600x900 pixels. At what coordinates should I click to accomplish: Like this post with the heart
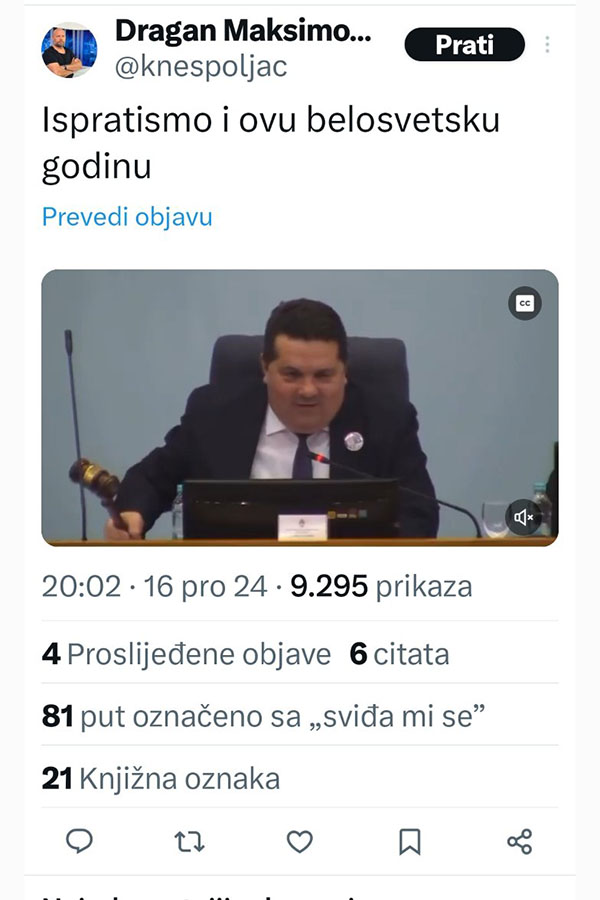click(x=300, y=842)
